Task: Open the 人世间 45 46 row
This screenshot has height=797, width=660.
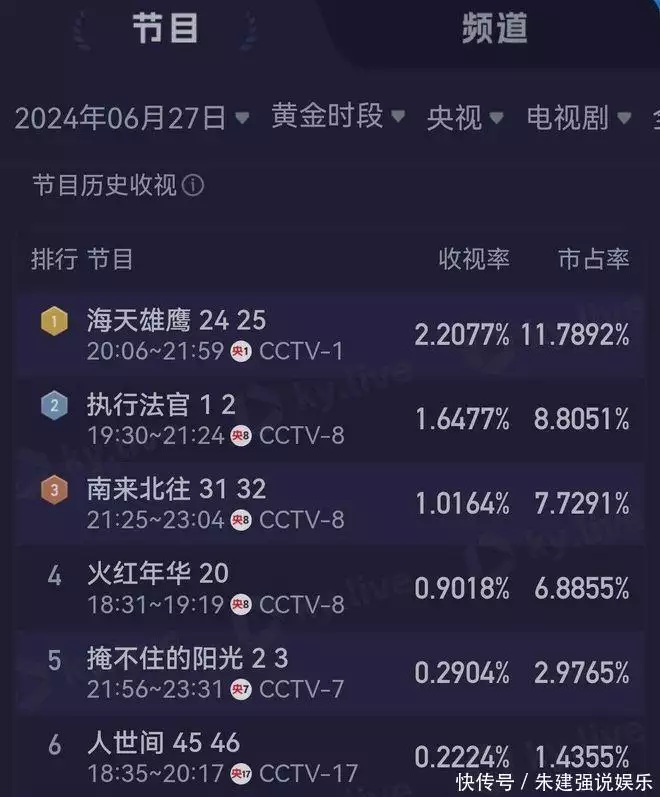Action: click(330, 757)
